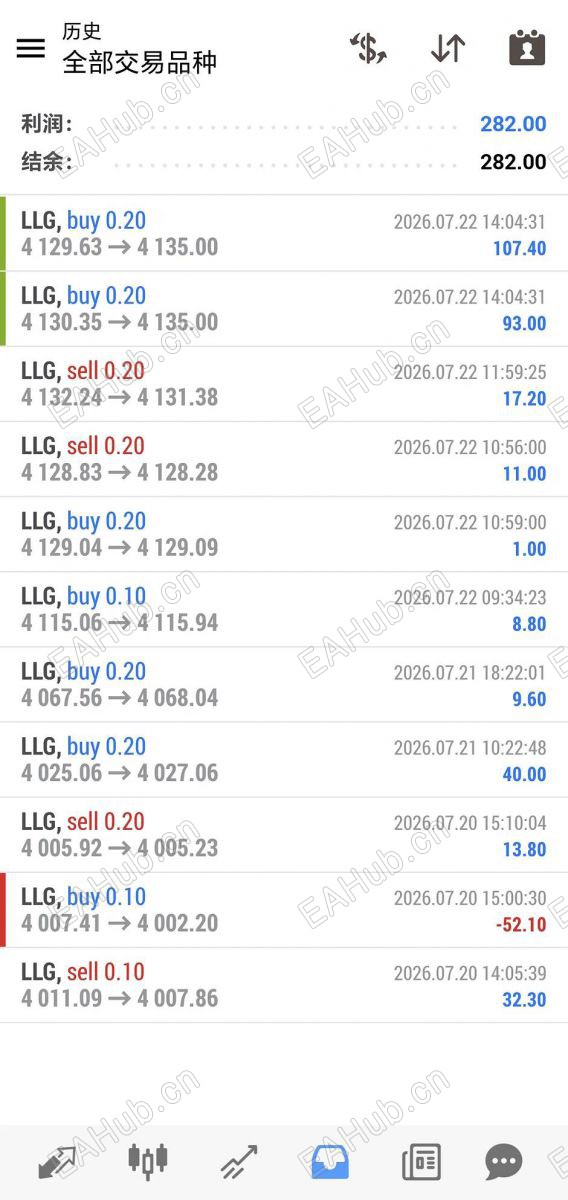Screen dimensions: 568x1200
Task: Go to the trade tab
Action: click(239, 1162)
